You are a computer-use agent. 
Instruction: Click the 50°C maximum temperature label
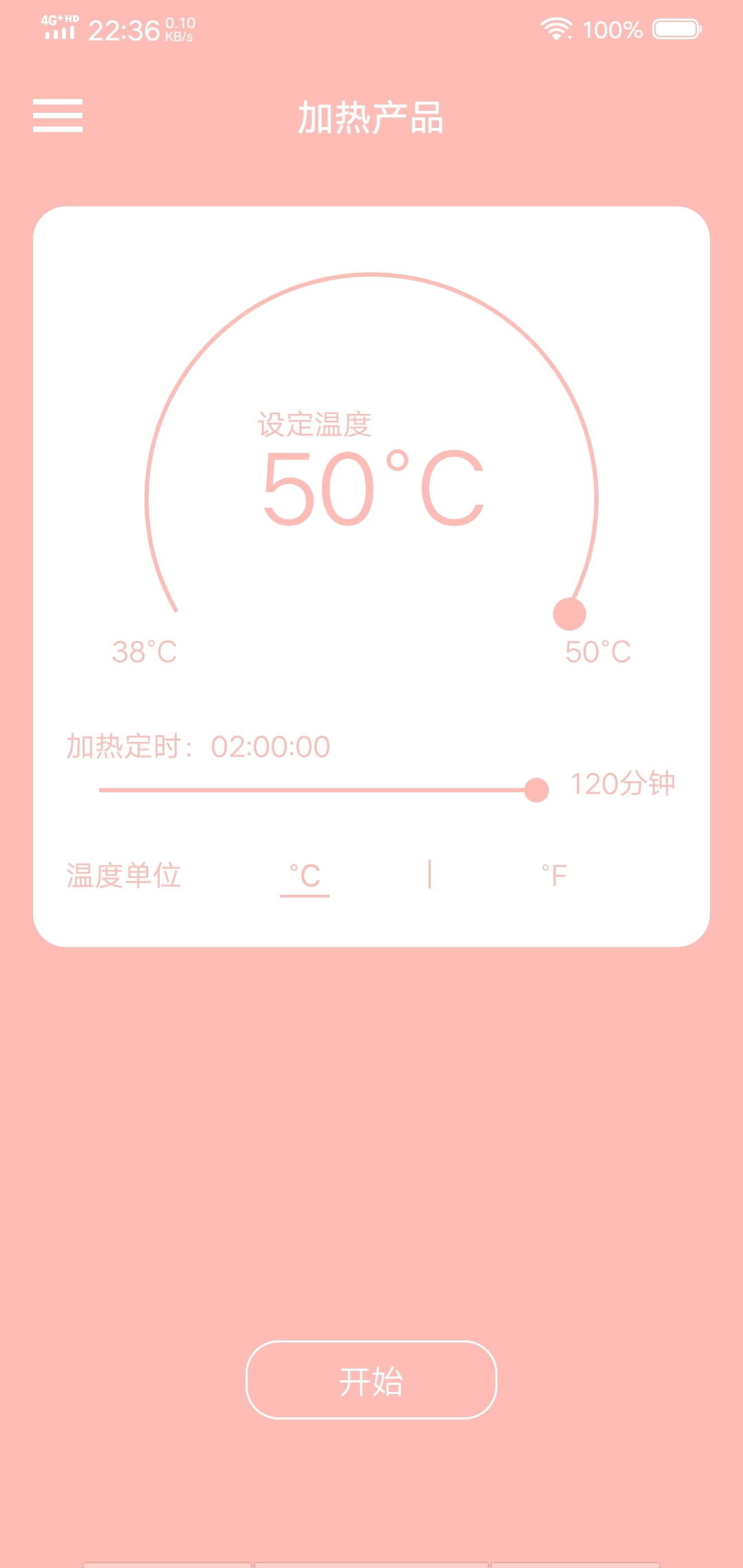[599, 652]
